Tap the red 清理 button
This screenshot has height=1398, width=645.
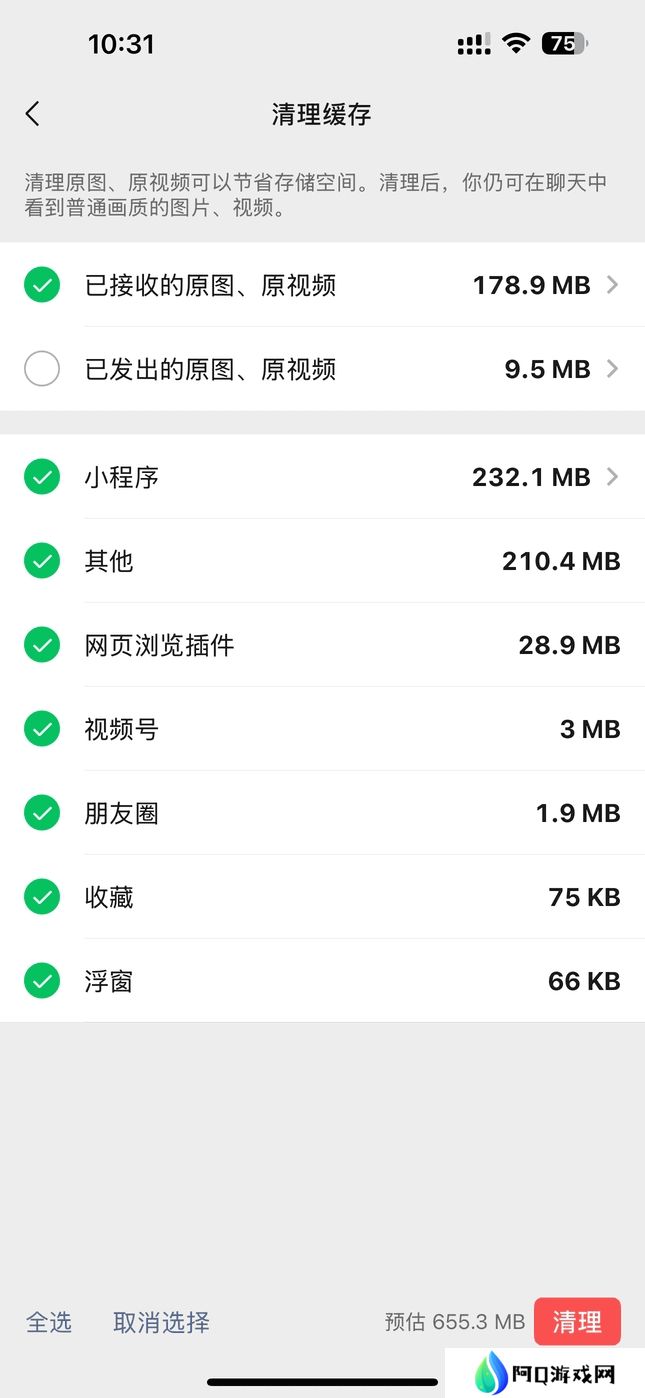pyautogui.click(x=577, y=1322)
